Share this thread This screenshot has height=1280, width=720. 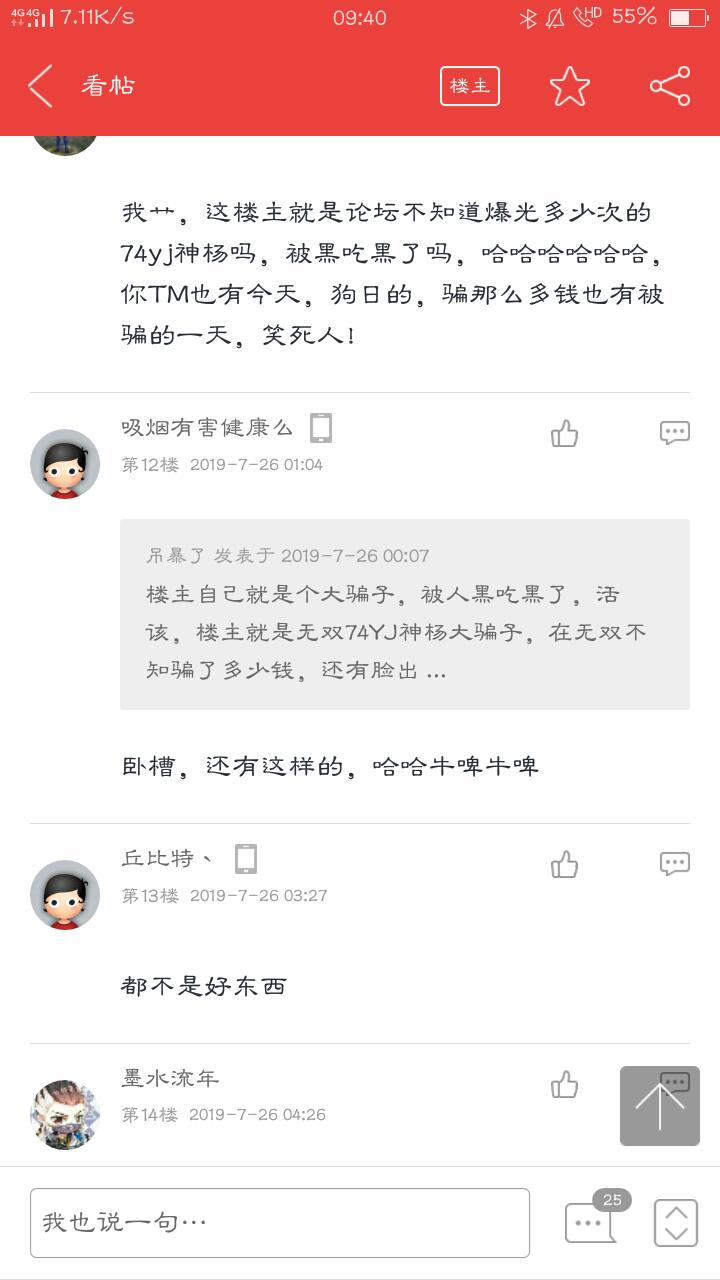670,86
